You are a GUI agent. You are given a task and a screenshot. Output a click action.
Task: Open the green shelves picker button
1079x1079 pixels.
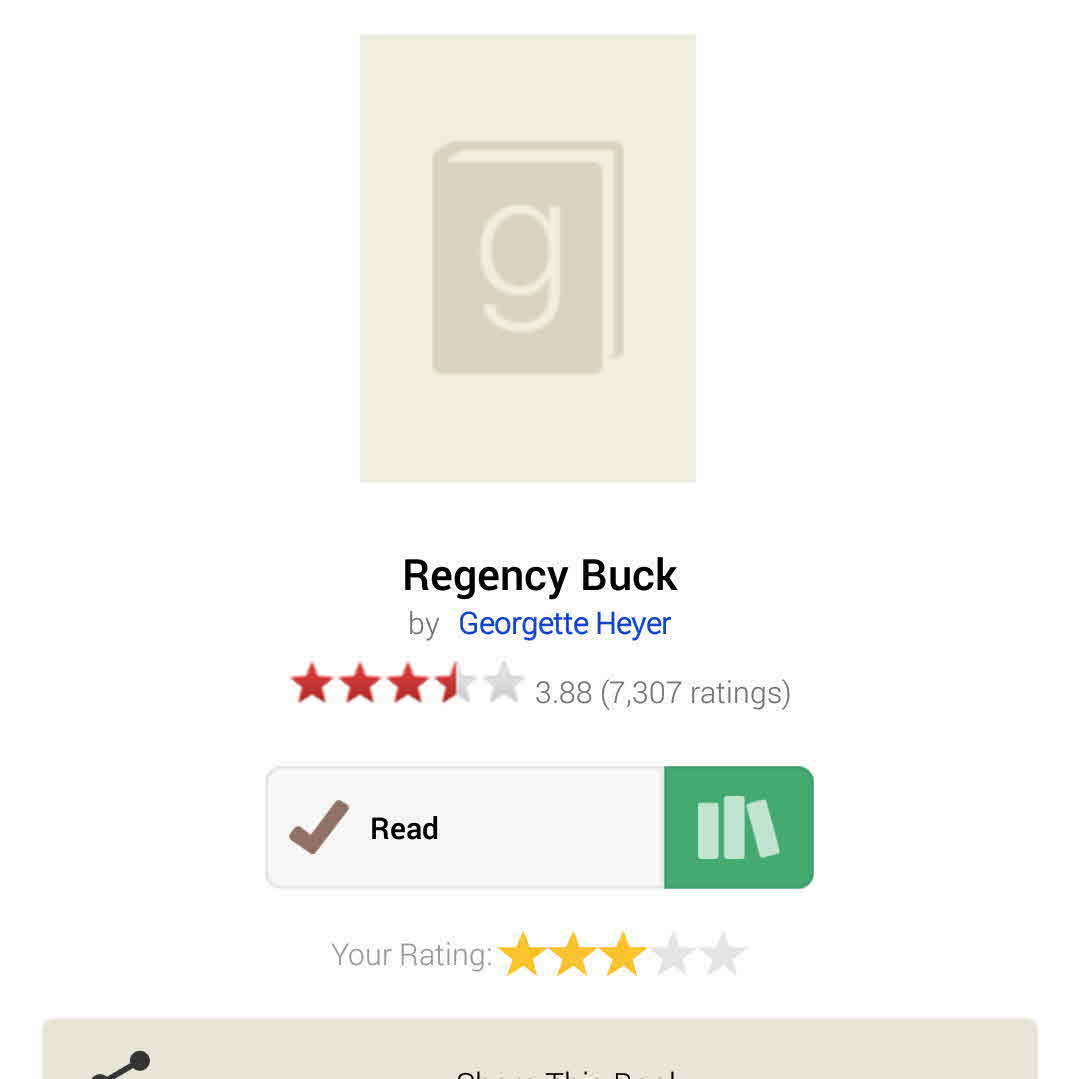[738, 828]
